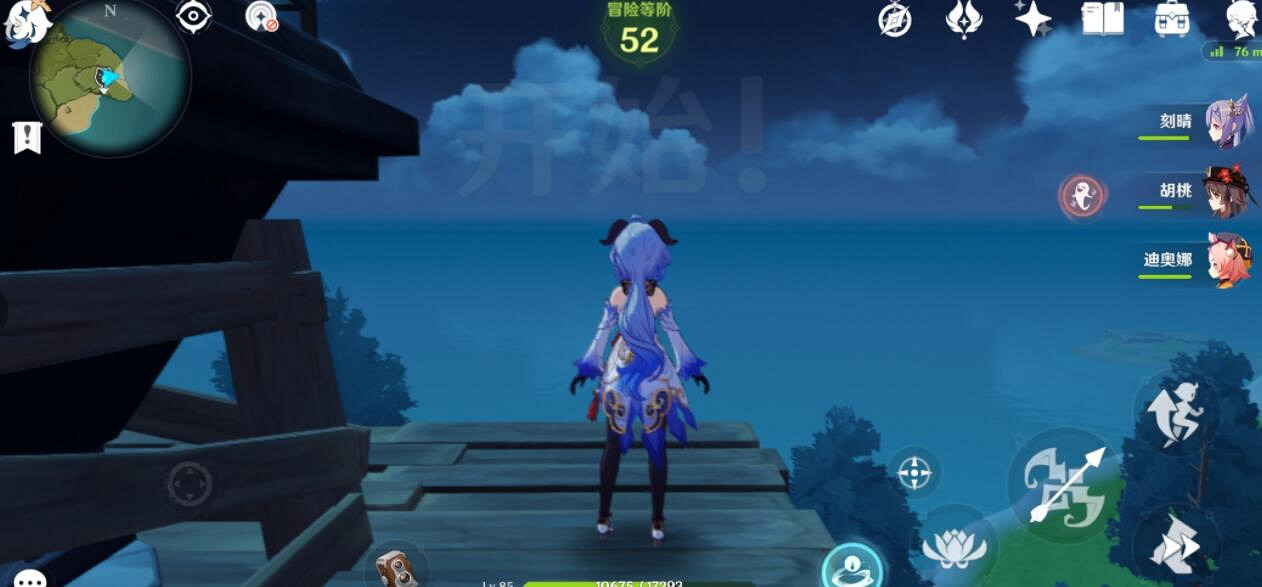Open the quest navigation exclamation icon
Screen dimensions: 1262x587
[x=27, y=138]
